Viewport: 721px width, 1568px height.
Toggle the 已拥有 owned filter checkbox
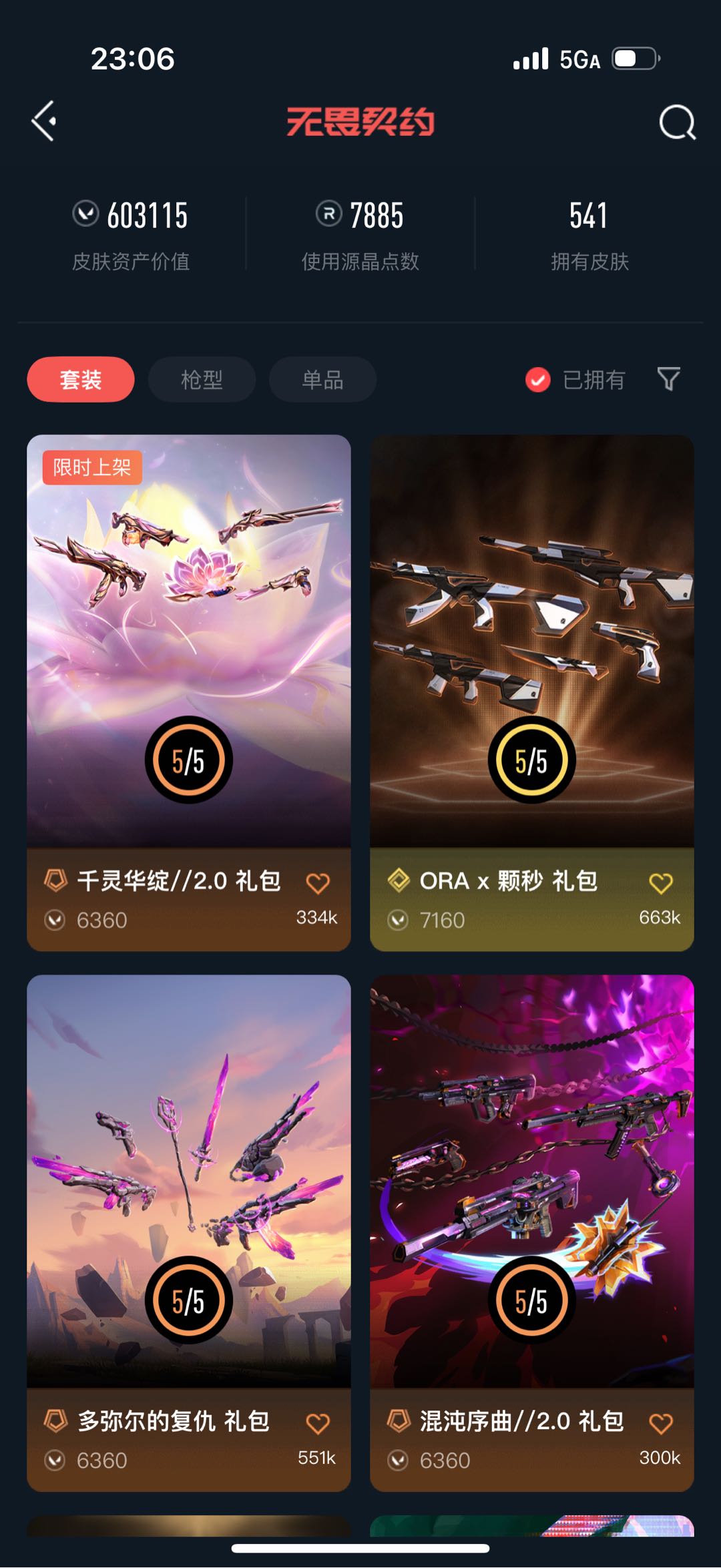pos(538,379)
